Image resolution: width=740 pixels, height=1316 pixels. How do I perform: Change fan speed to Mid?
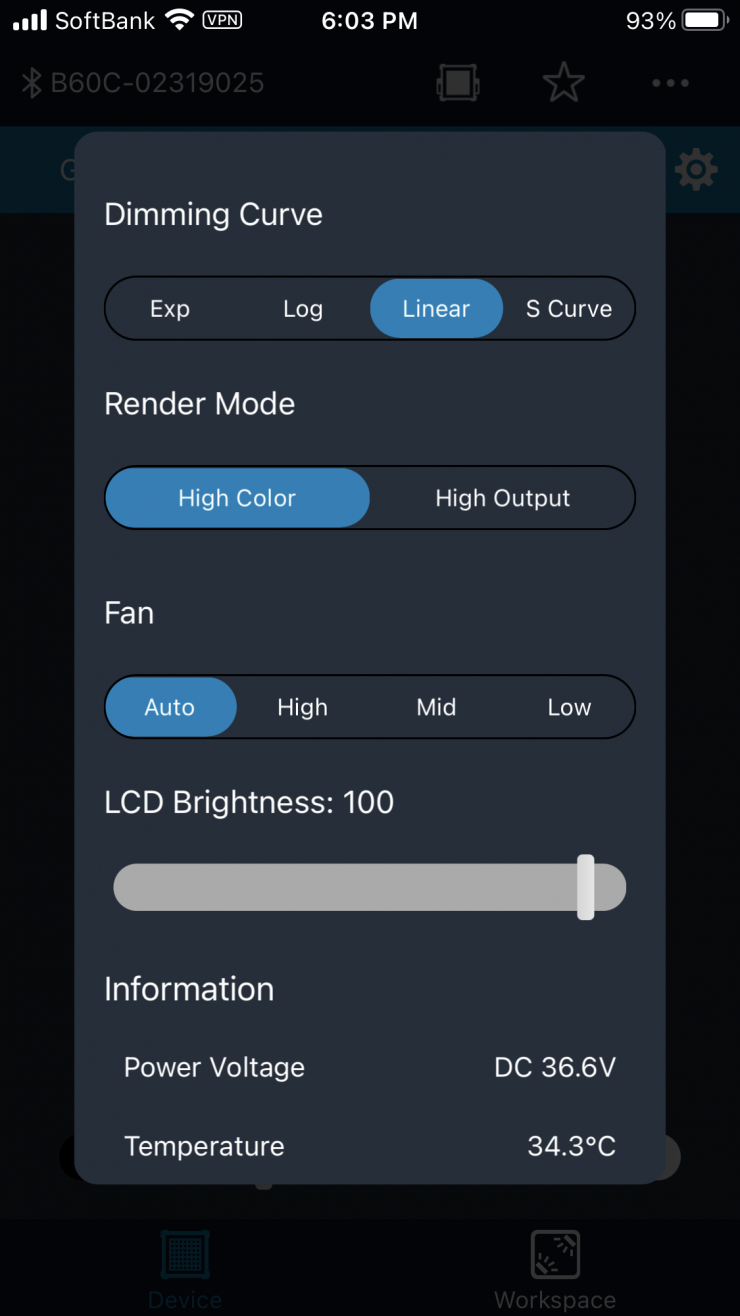tap(436, 707)
